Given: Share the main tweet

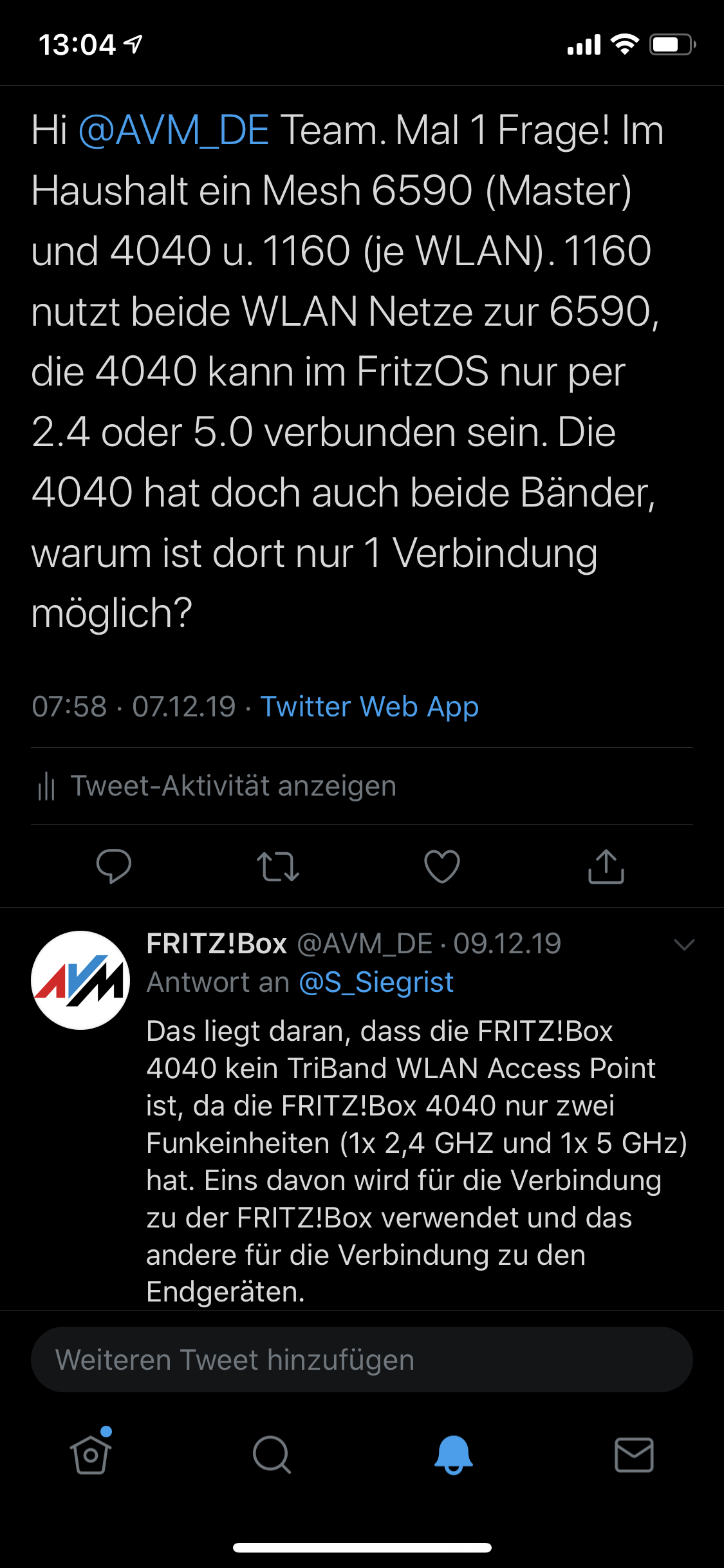Looking at the screenshot, I should [606, 866].
